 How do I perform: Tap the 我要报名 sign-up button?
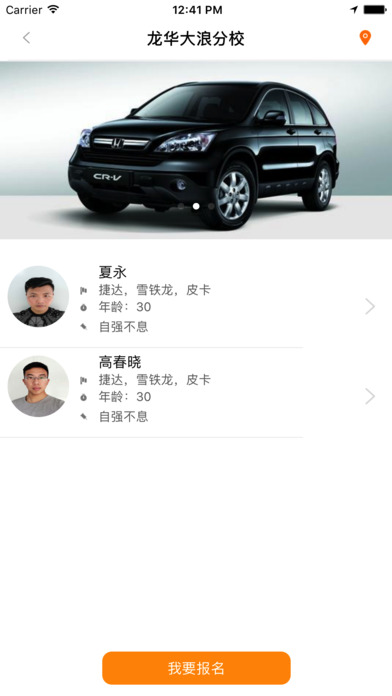tap(196, 668)
